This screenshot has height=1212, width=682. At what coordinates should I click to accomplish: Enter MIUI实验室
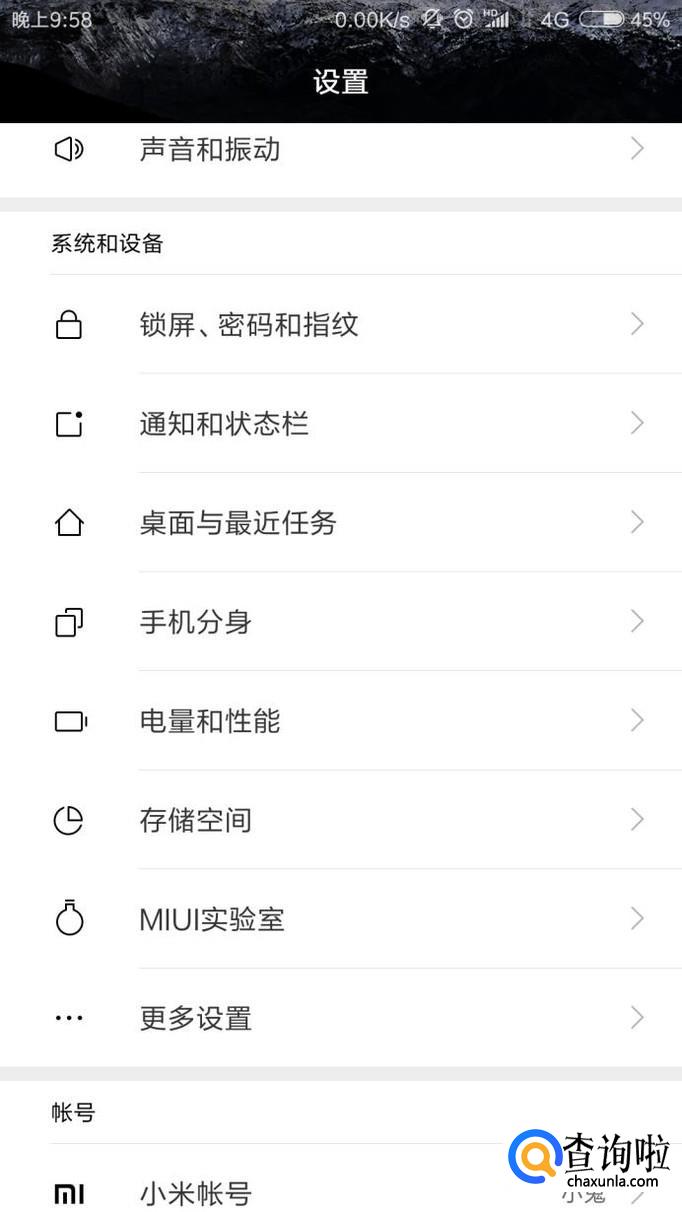click(x=212, y=919)
